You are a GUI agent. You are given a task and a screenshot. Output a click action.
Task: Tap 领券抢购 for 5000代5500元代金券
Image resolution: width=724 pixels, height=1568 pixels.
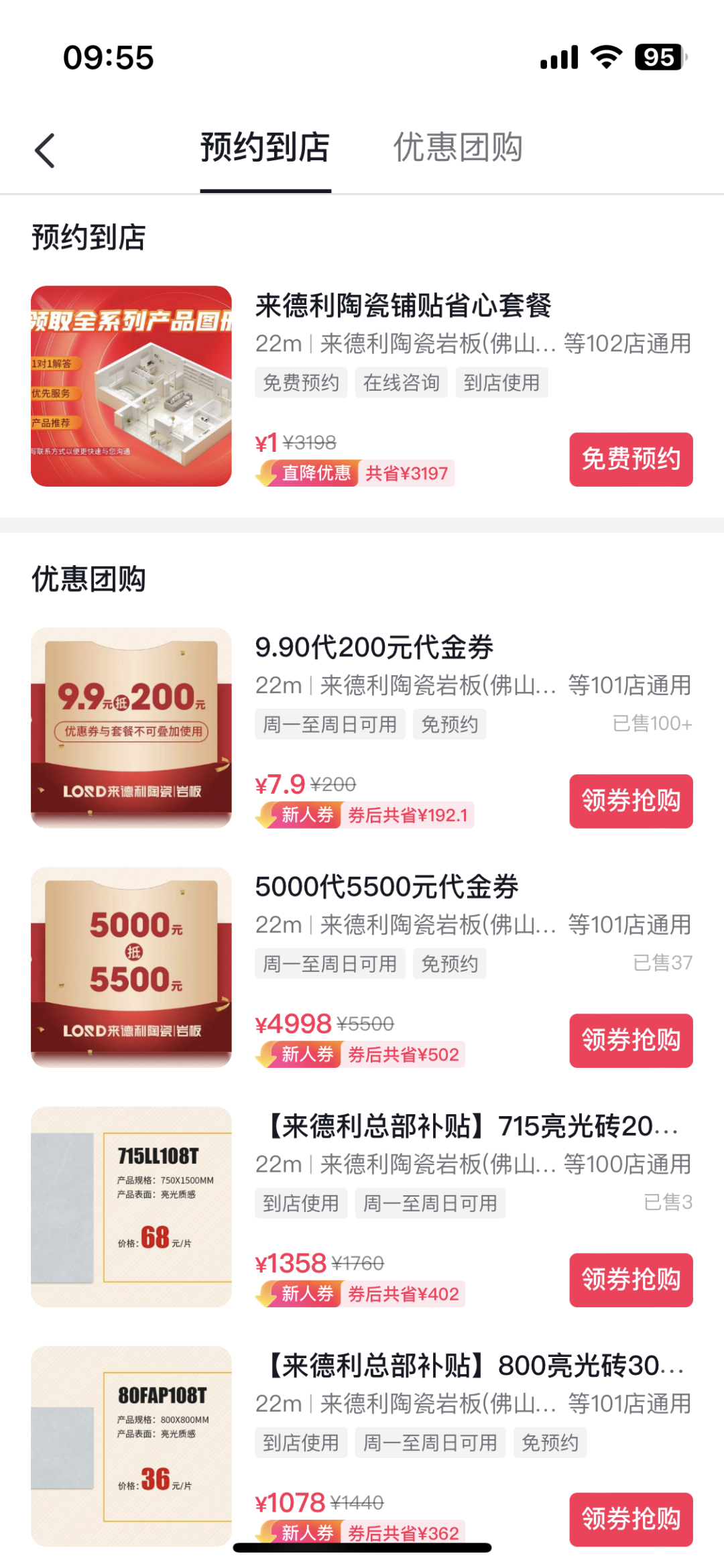pos(630,1040)
